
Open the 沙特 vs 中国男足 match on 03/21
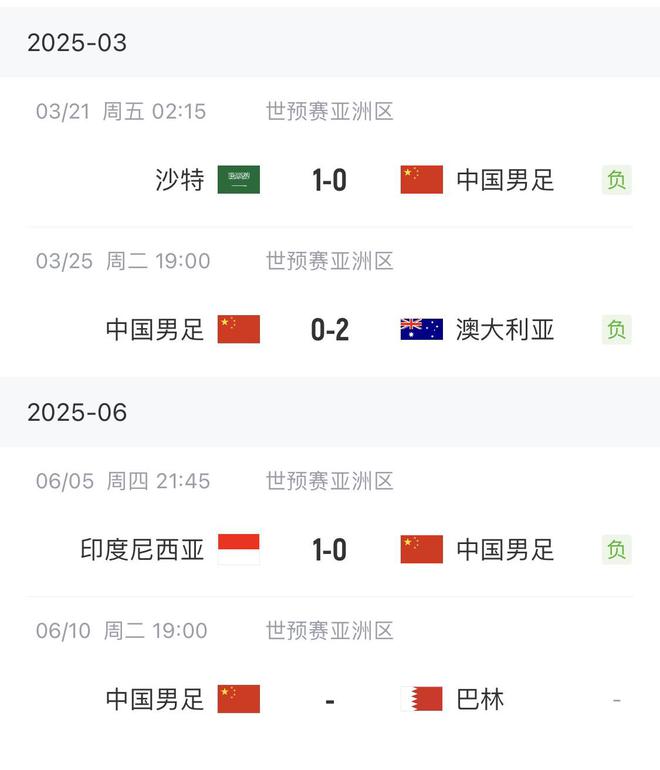[x=330, y=180]
